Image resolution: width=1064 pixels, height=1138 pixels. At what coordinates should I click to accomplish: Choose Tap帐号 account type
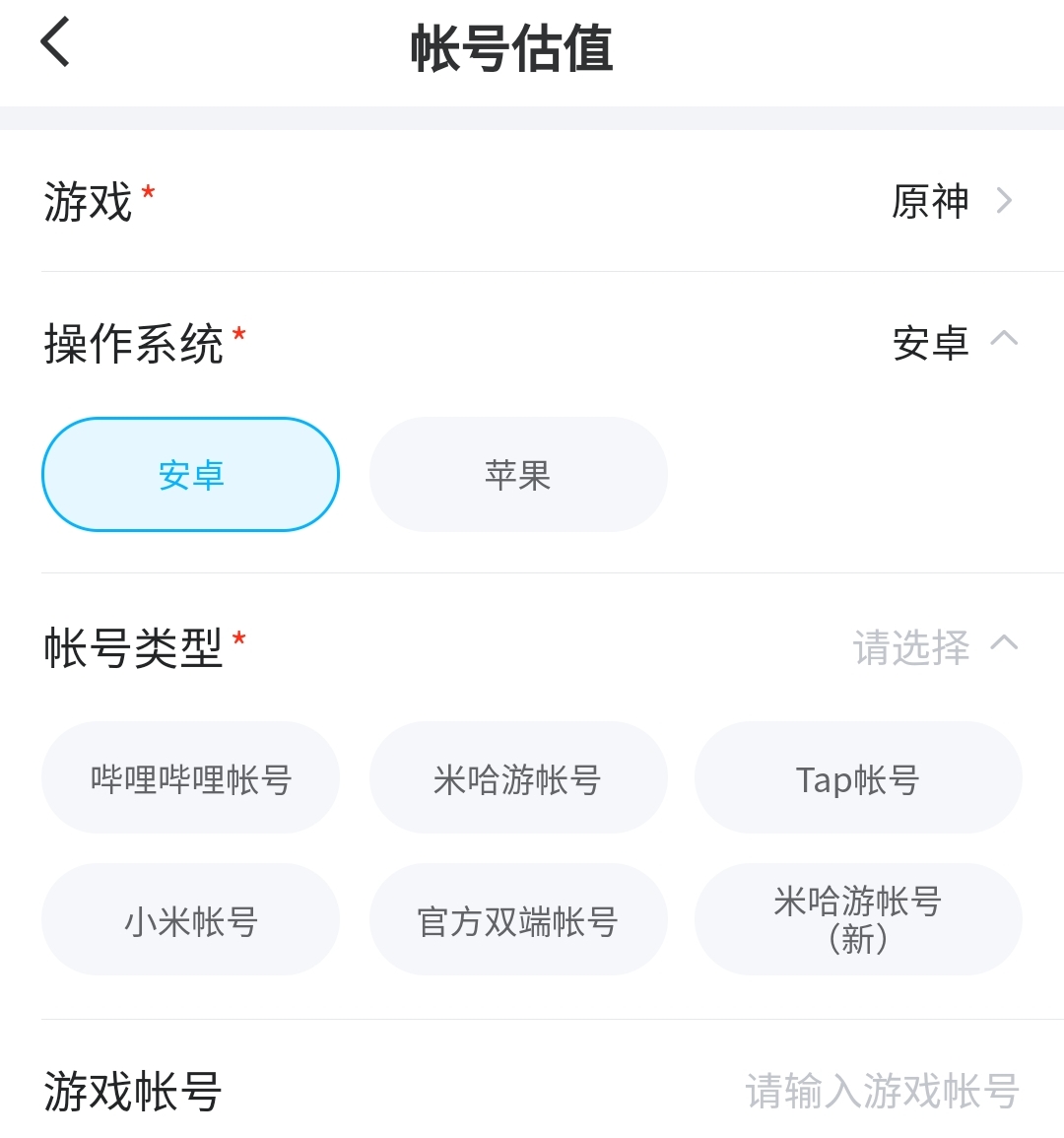coord(857,778)
